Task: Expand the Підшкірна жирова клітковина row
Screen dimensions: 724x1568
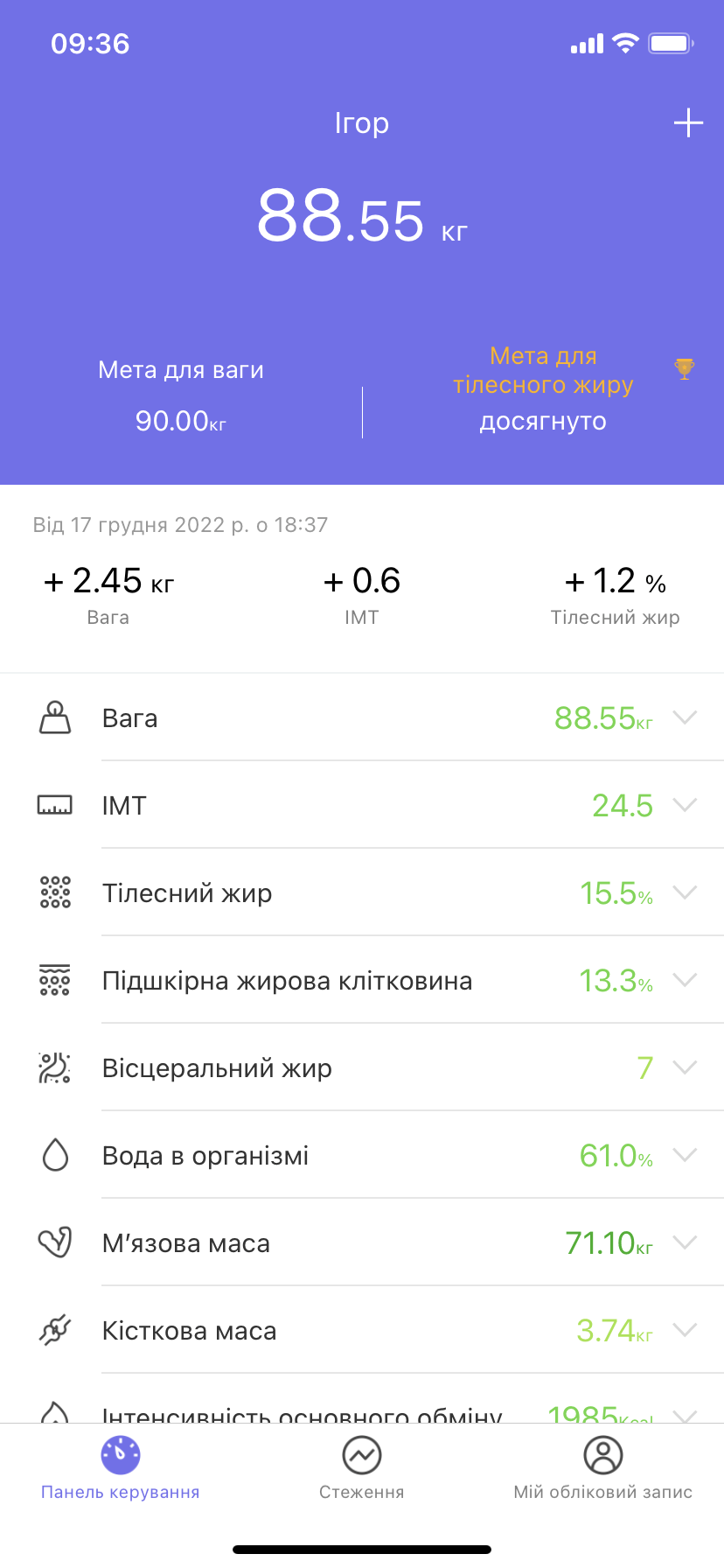Action: click(685, 981)
